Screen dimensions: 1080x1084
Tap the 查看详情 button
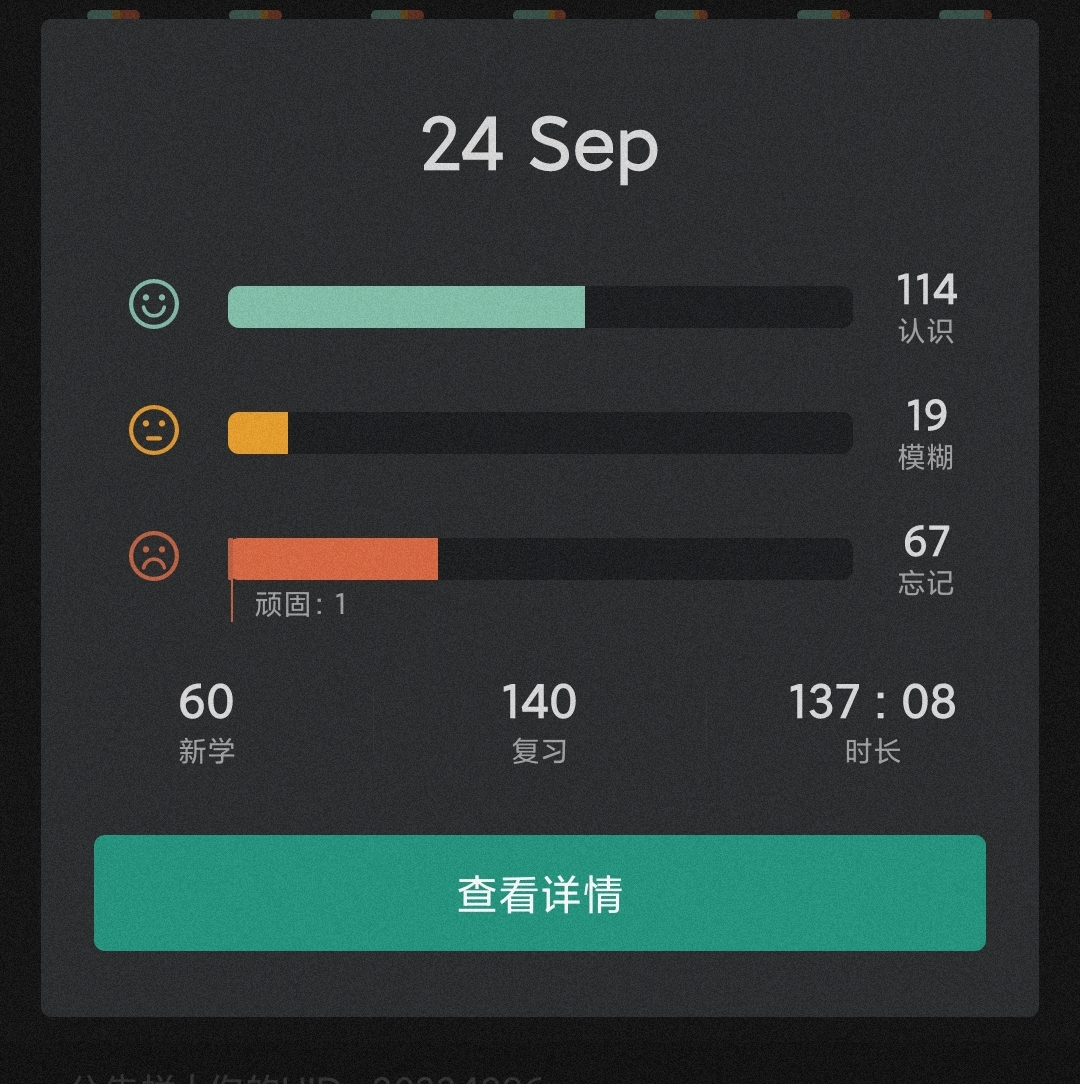click(540, 893)
